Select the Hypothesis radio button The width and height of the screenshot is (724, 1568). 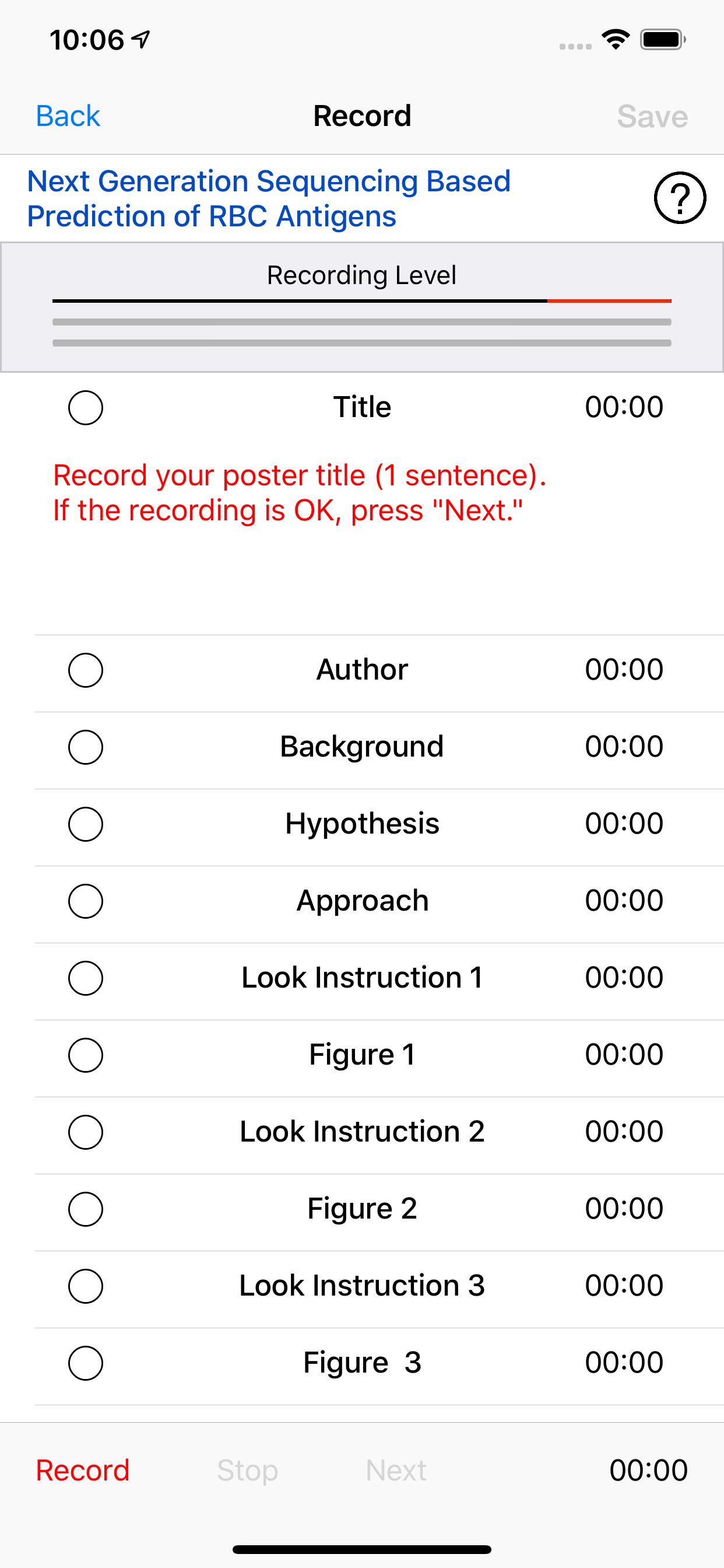click(86, 825)
